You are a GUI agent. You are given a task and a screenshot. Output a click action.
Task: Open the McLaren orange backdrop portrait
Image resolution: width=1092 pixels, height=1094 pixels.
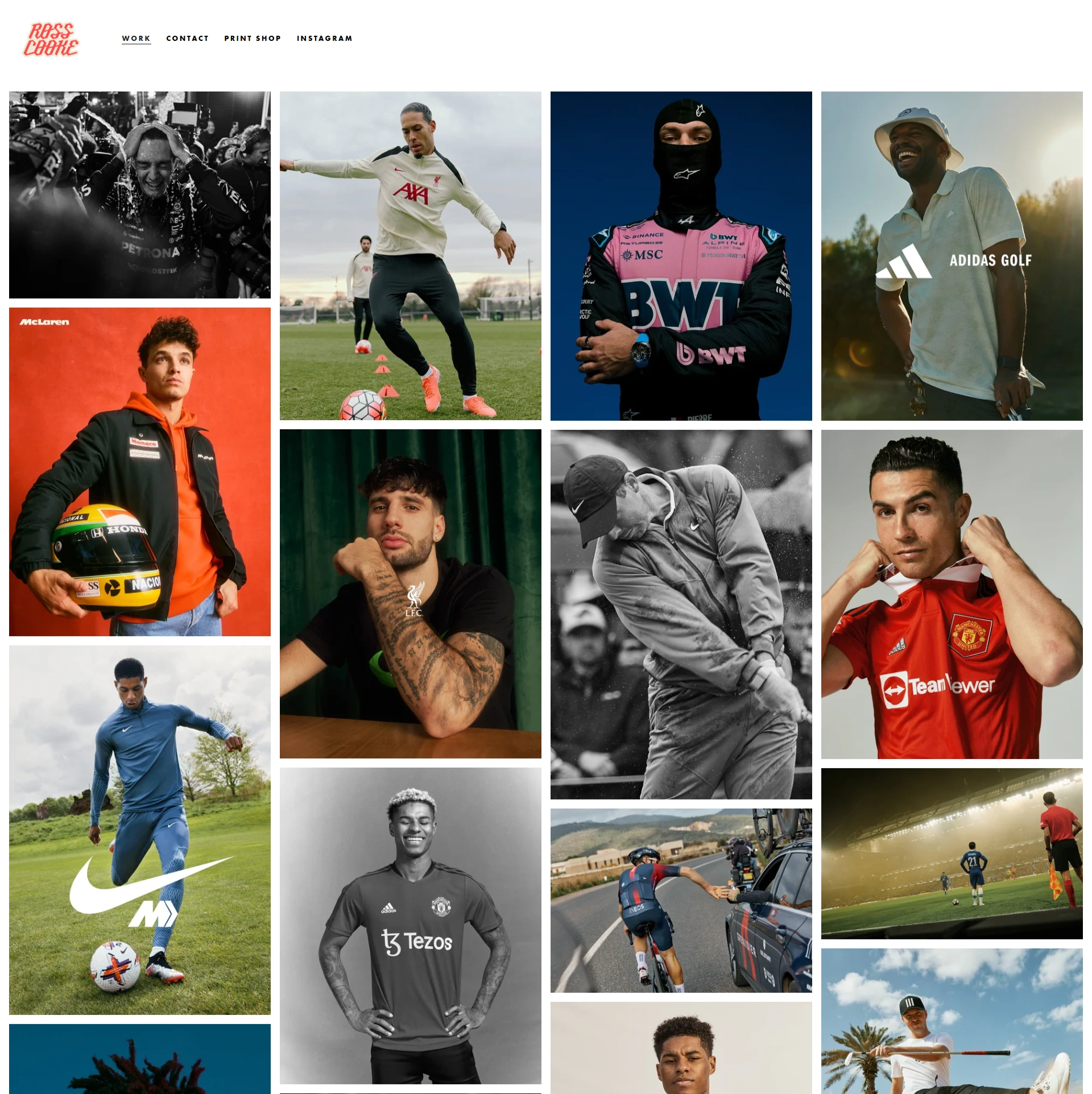(140, 471)
